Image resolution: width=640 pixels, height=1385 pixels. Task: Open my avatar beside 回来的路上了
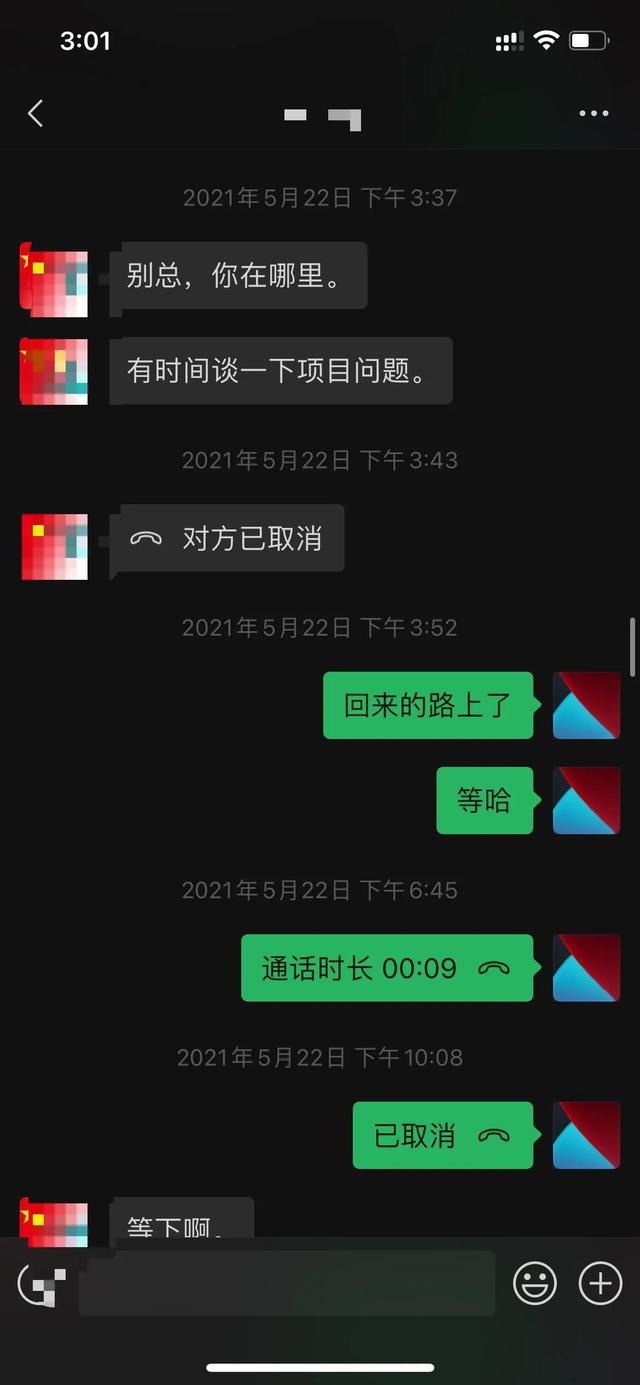[586, 706]
